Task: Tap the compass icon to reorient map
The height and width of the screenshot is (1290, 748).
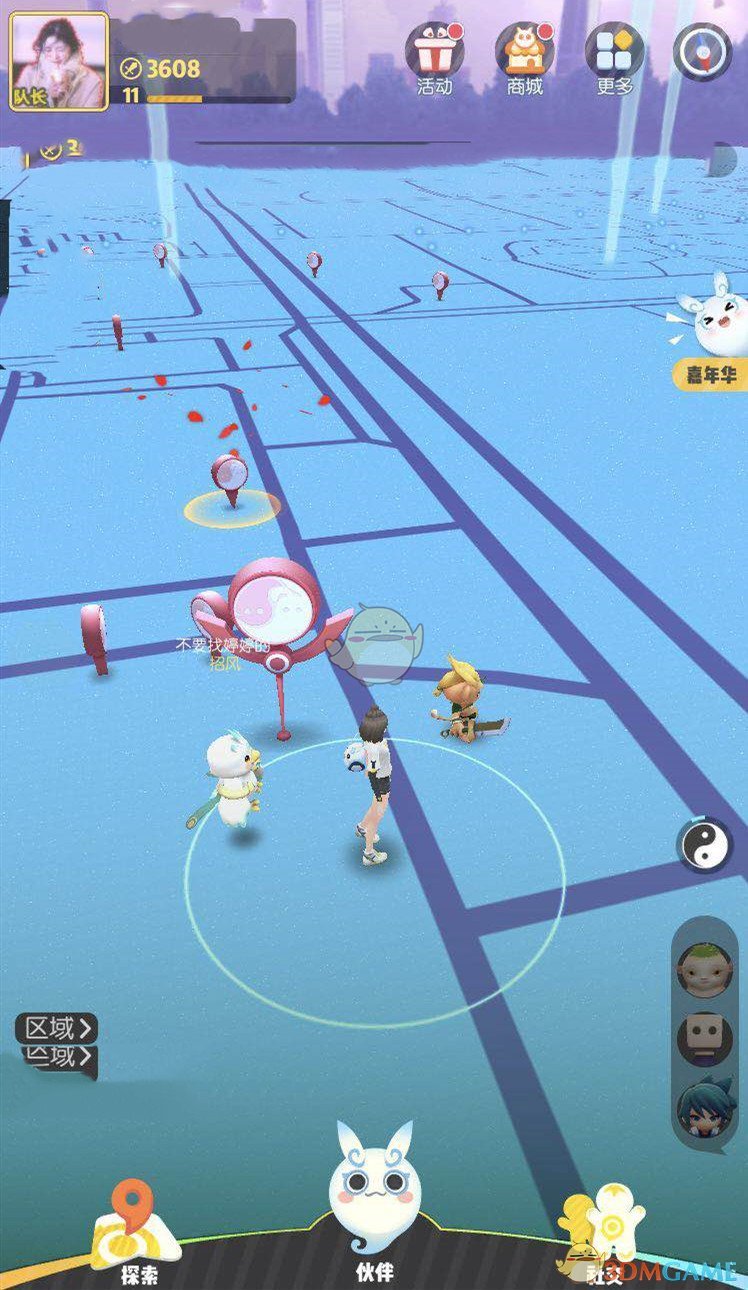Action: pos(702,51)
